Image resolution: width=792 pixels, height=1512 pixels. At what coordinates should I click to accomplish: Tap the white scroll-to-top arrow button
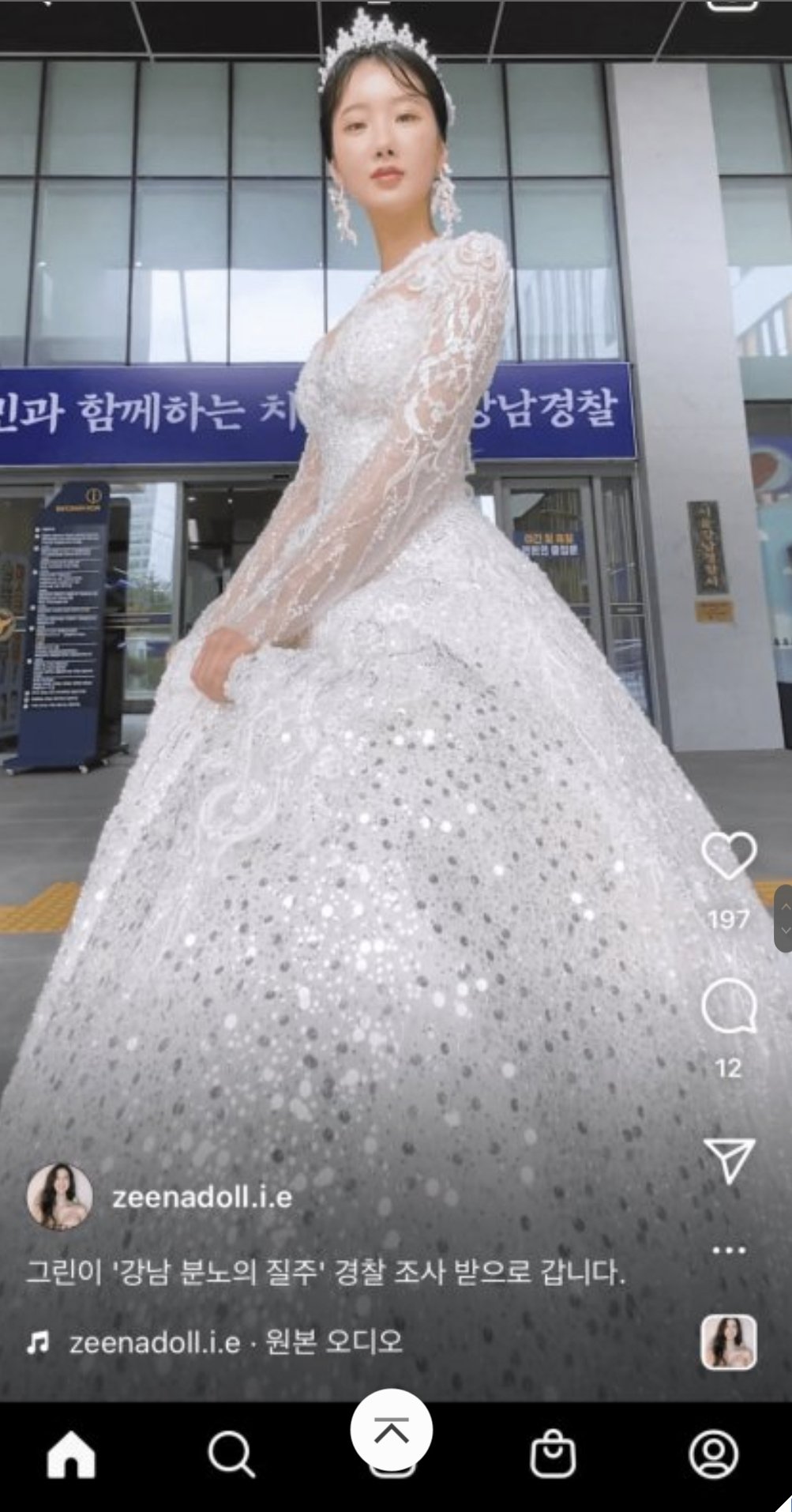tap(391, 1430)
